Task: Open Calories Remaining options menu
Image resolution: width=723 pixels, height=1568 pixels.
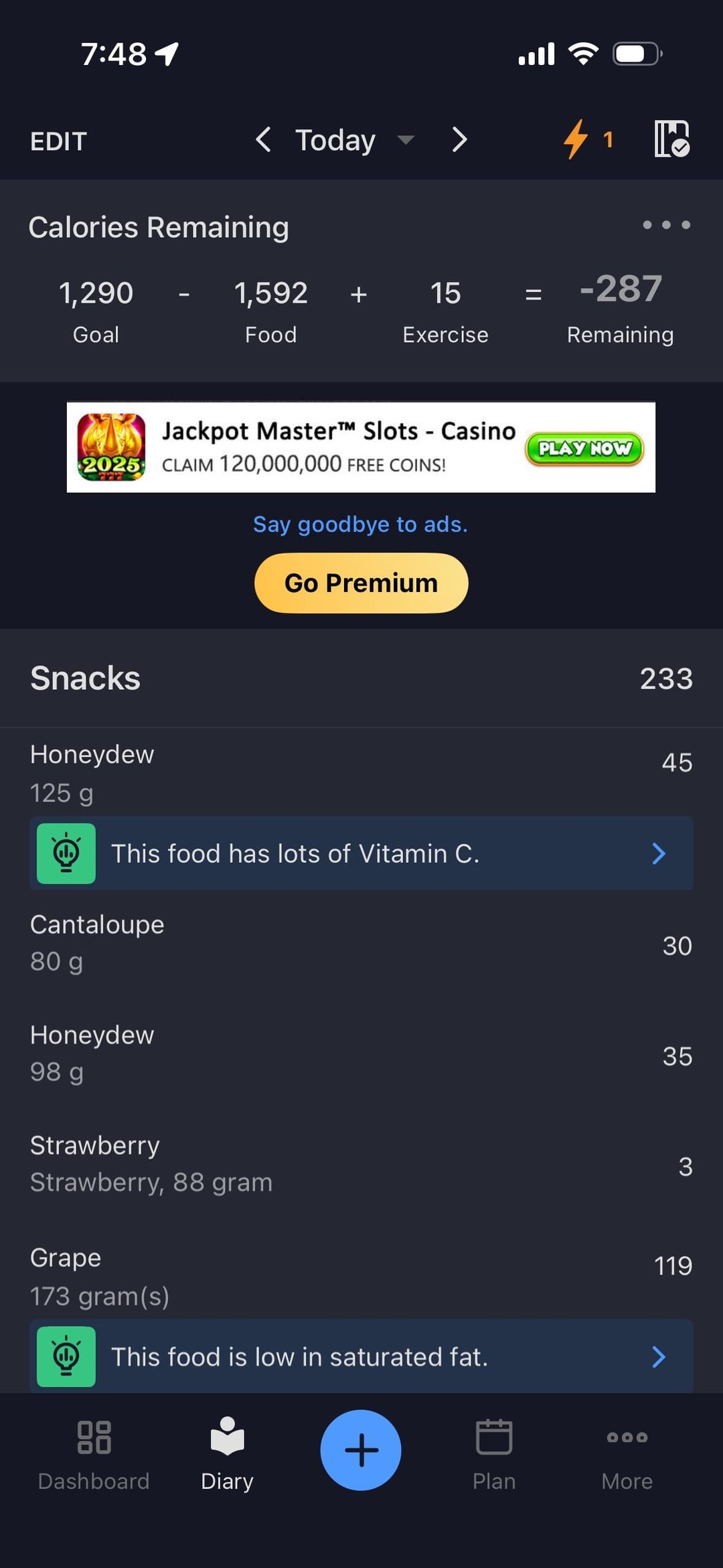Action: [666, 225]
